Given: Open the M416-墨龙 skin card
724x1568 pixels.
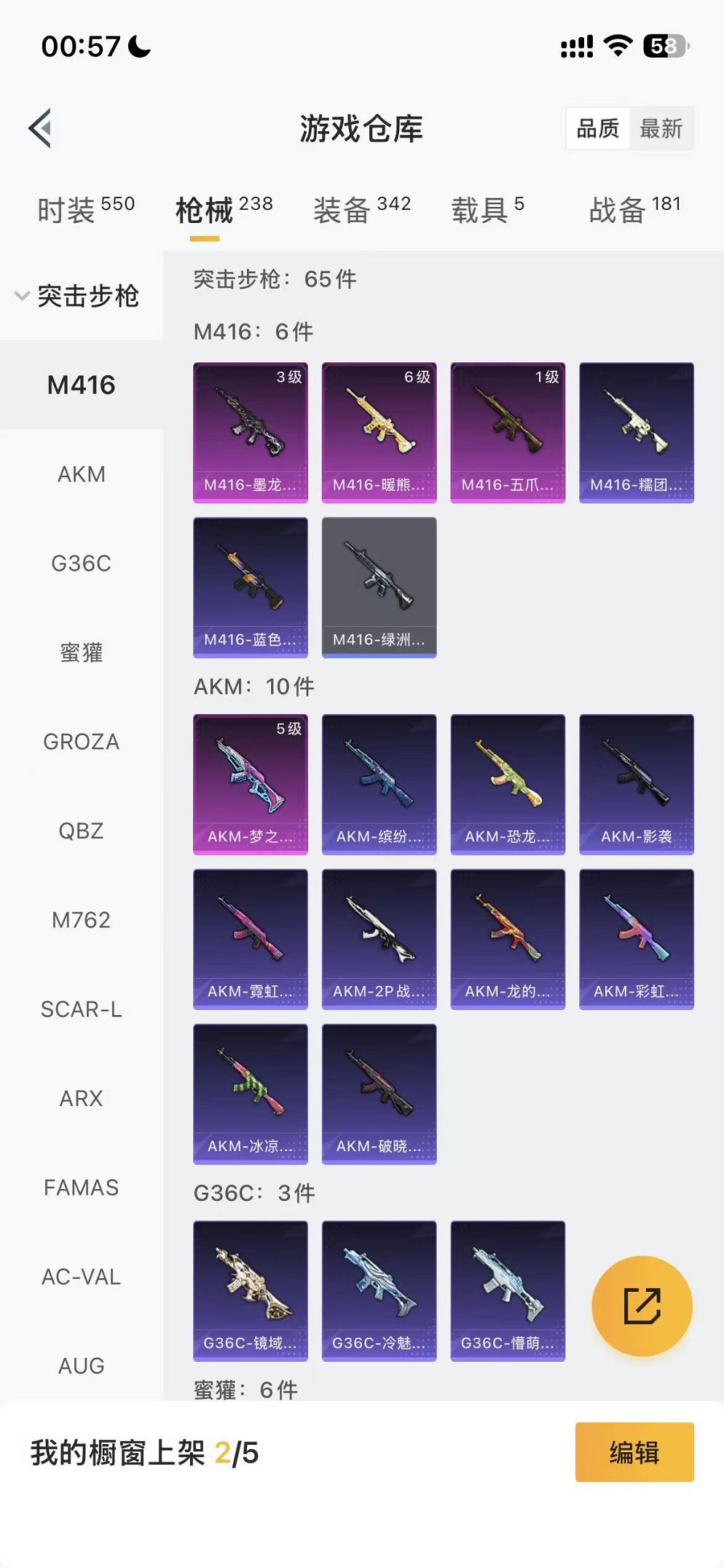Looking at the screenshot, I should (251, 433).
